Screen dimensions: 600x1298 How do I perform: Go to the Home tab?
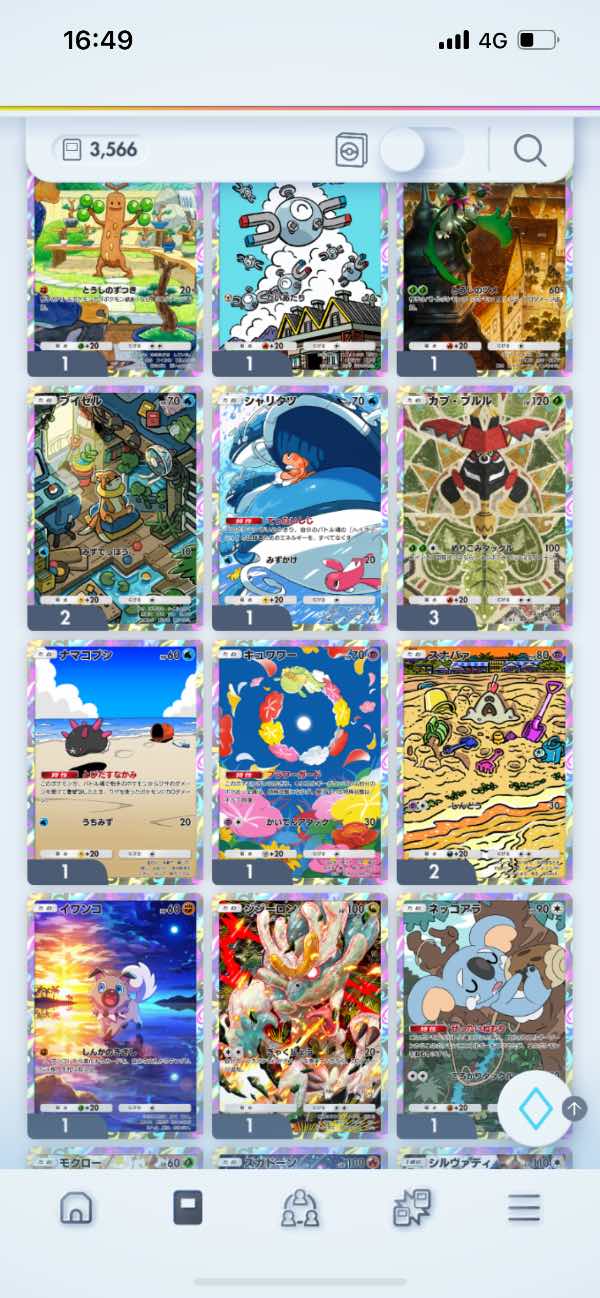click(76, 1208)
